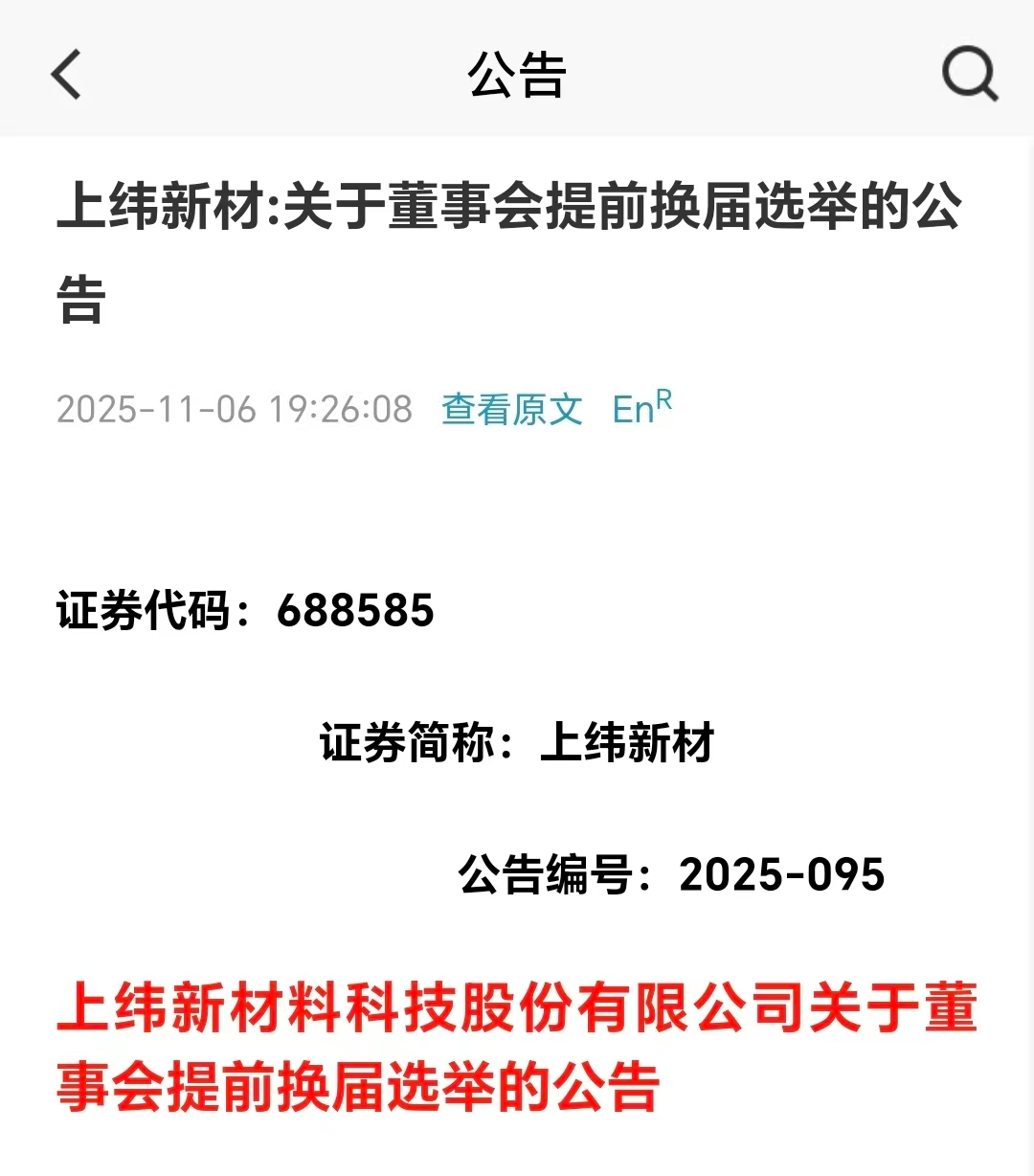
Task: Open the search magnifier icon
Action: [969, 75]
